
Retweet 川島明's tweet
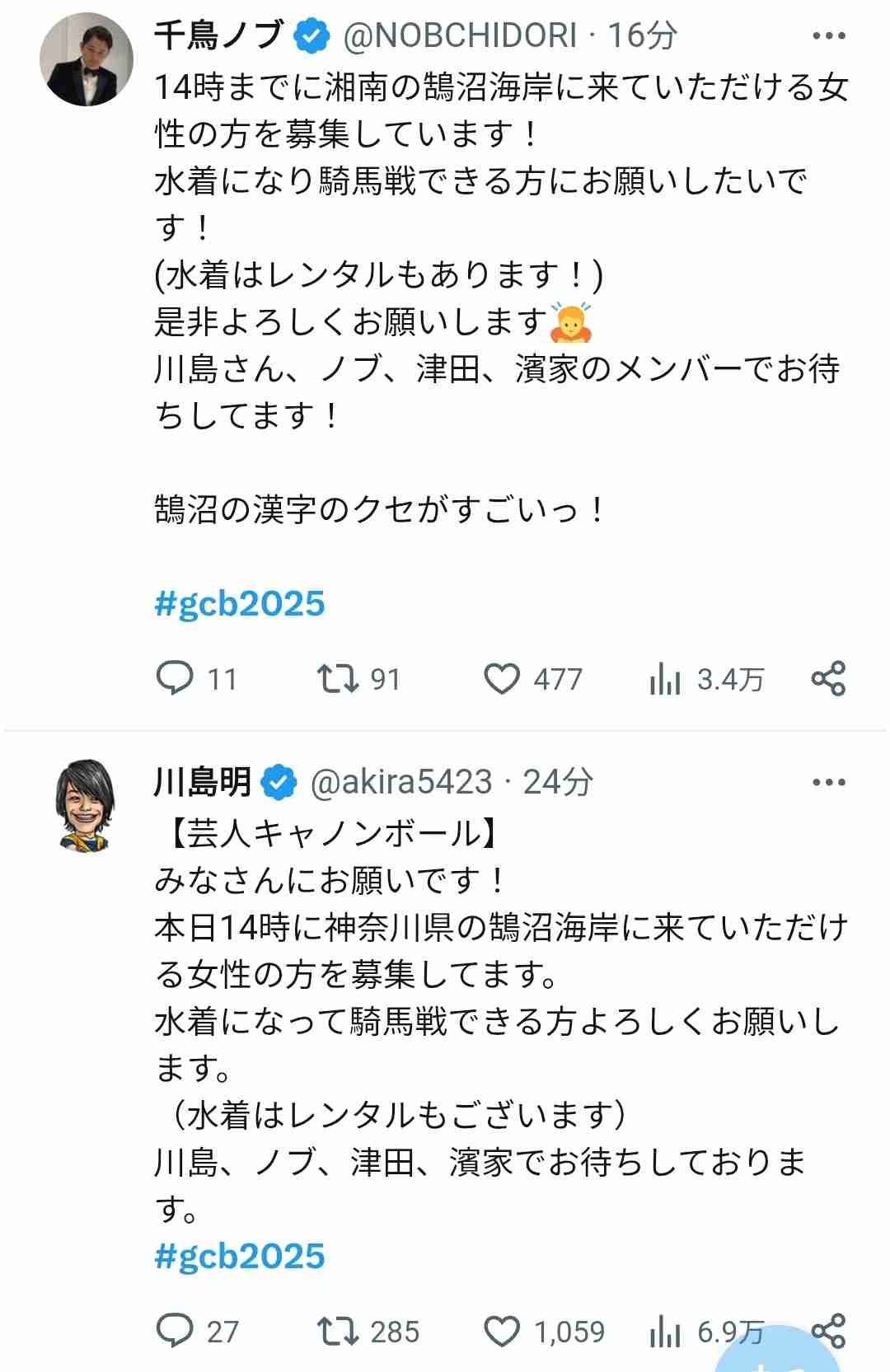point(338,1331)
